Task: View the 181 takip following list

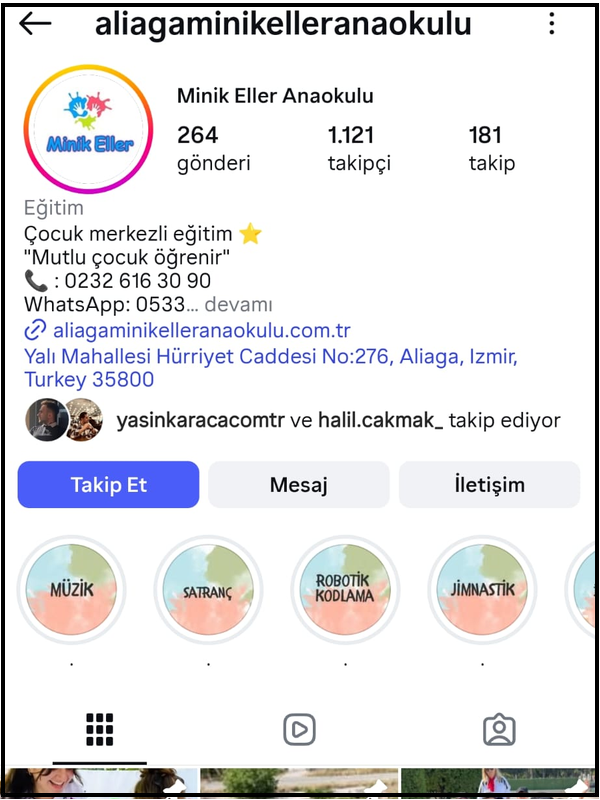Action: (x=491, y=148)
